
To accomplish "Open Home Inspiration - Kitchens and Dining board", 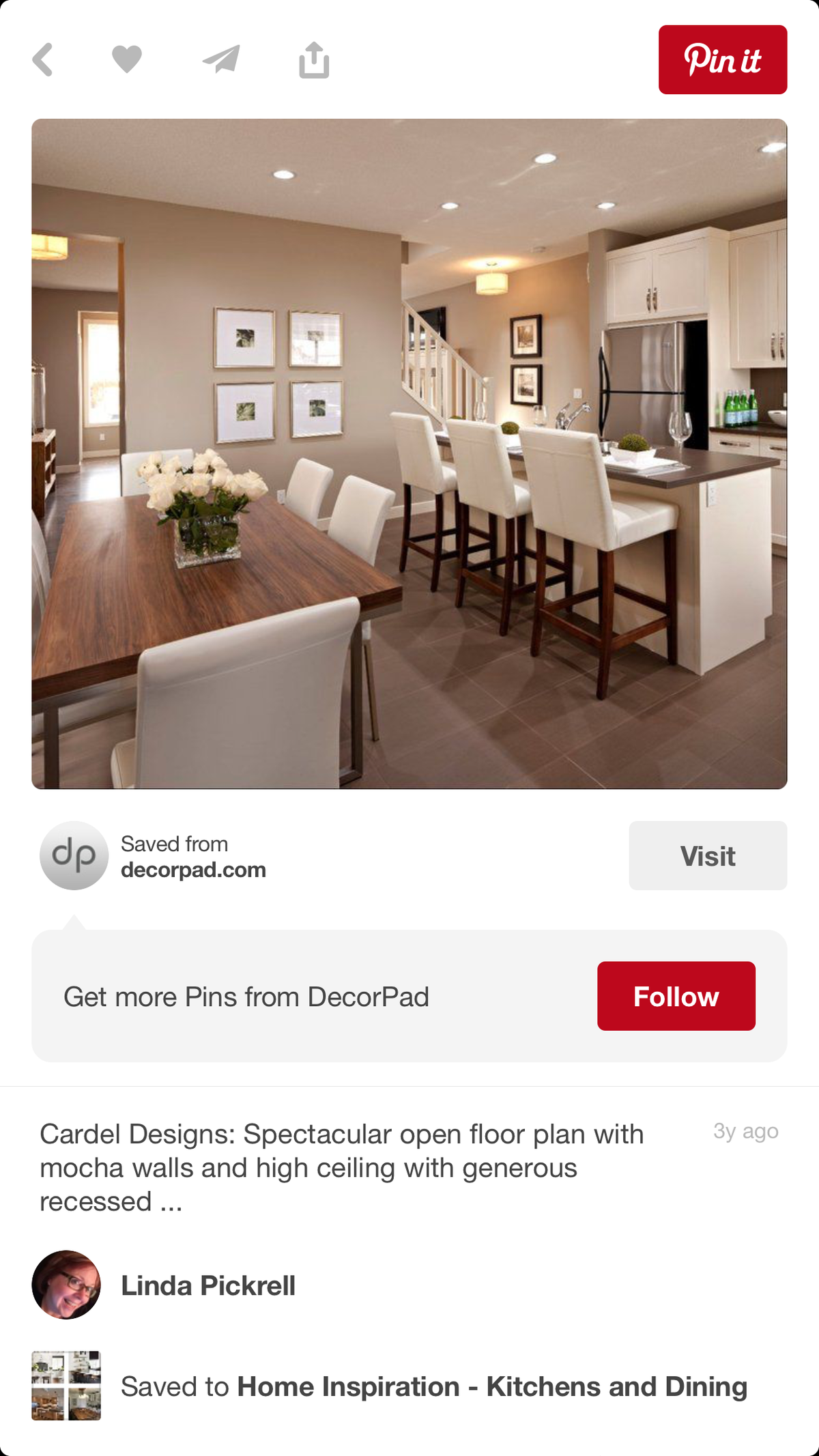I will [x=491, y=1386].
